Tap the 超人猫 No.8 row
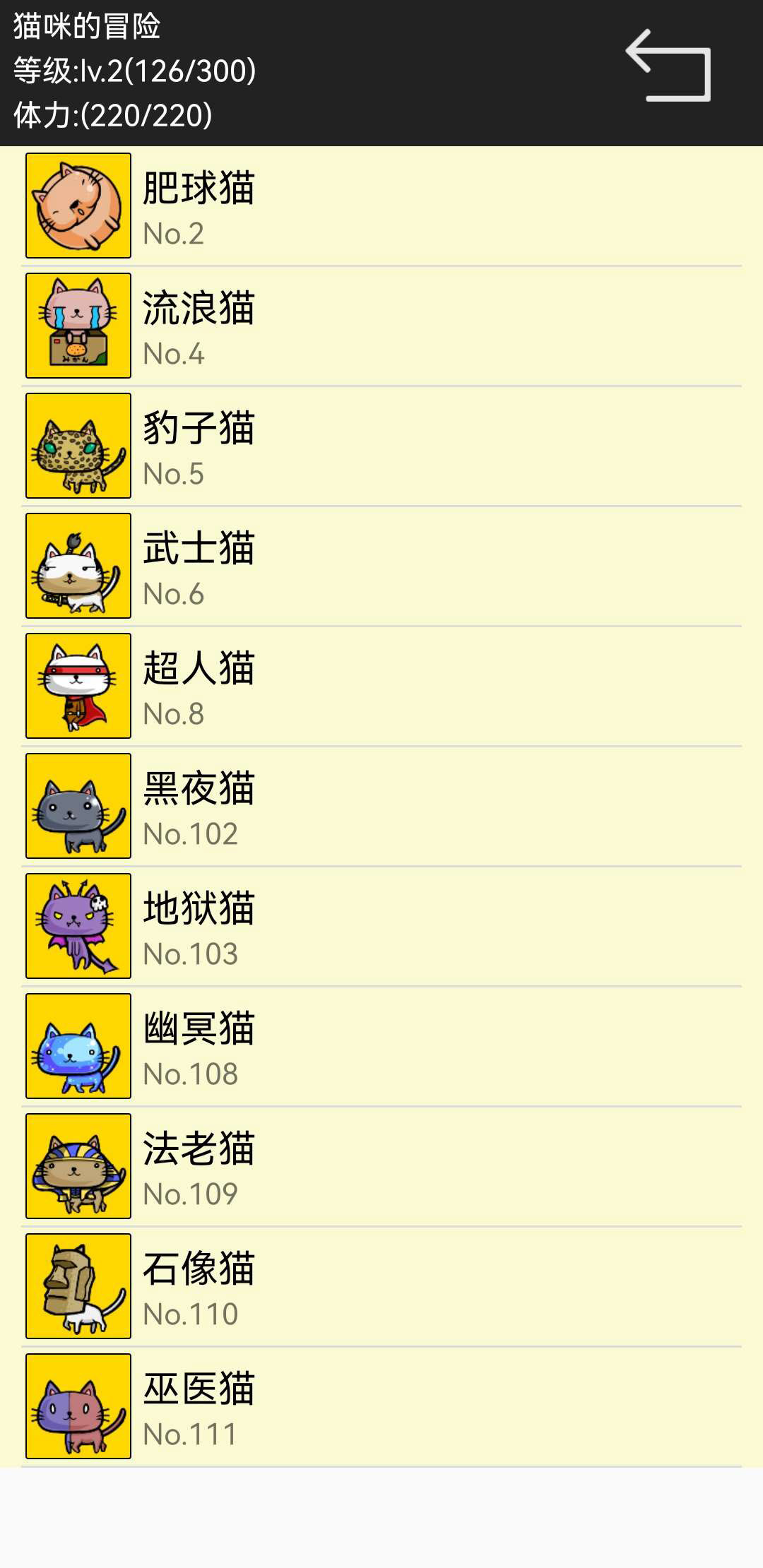763x1568 pixels. pos(381,686)
